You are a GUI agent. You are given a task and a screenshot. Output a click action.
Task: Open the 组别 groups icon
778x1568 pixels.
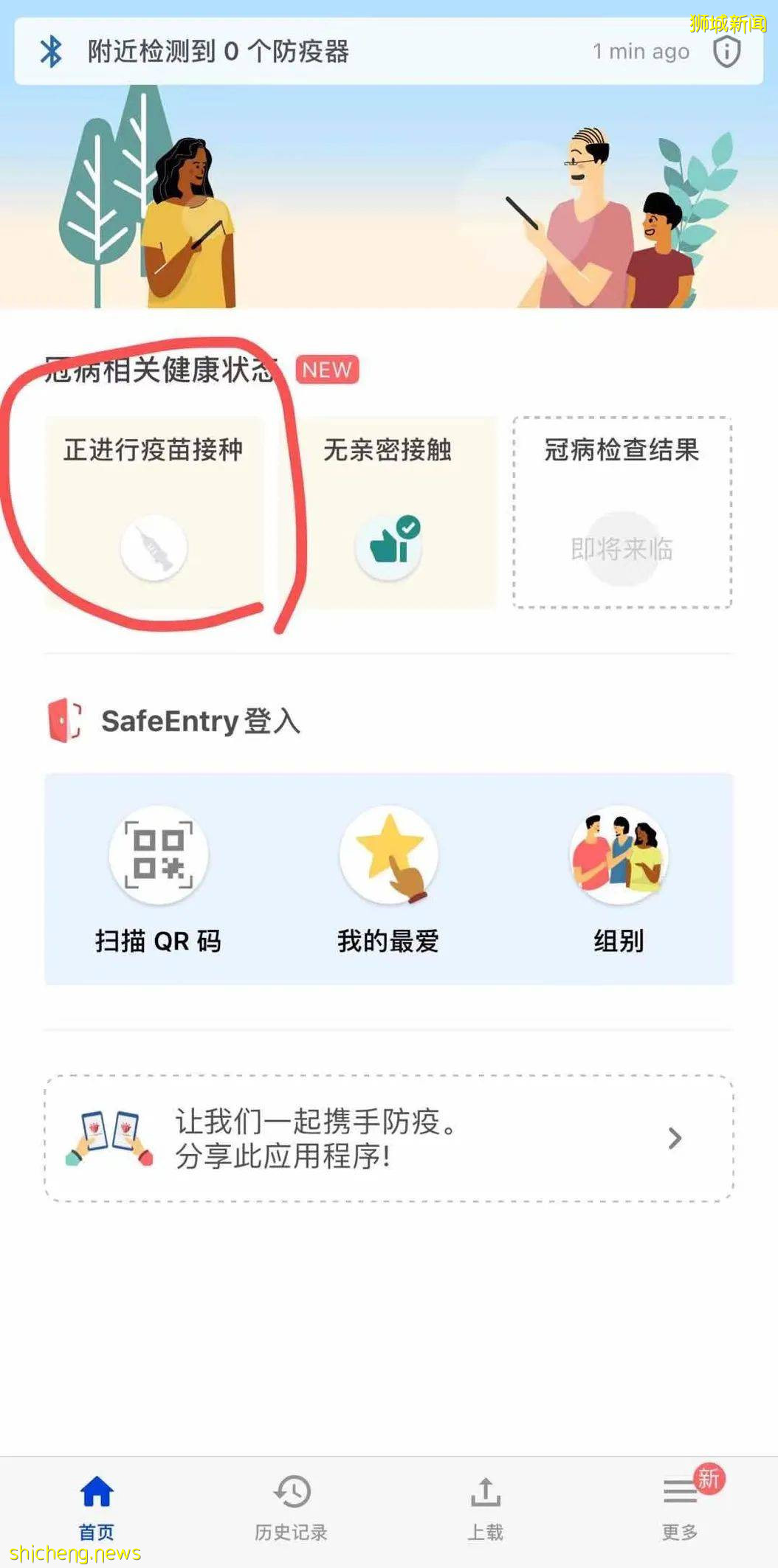tap(619, 856)
